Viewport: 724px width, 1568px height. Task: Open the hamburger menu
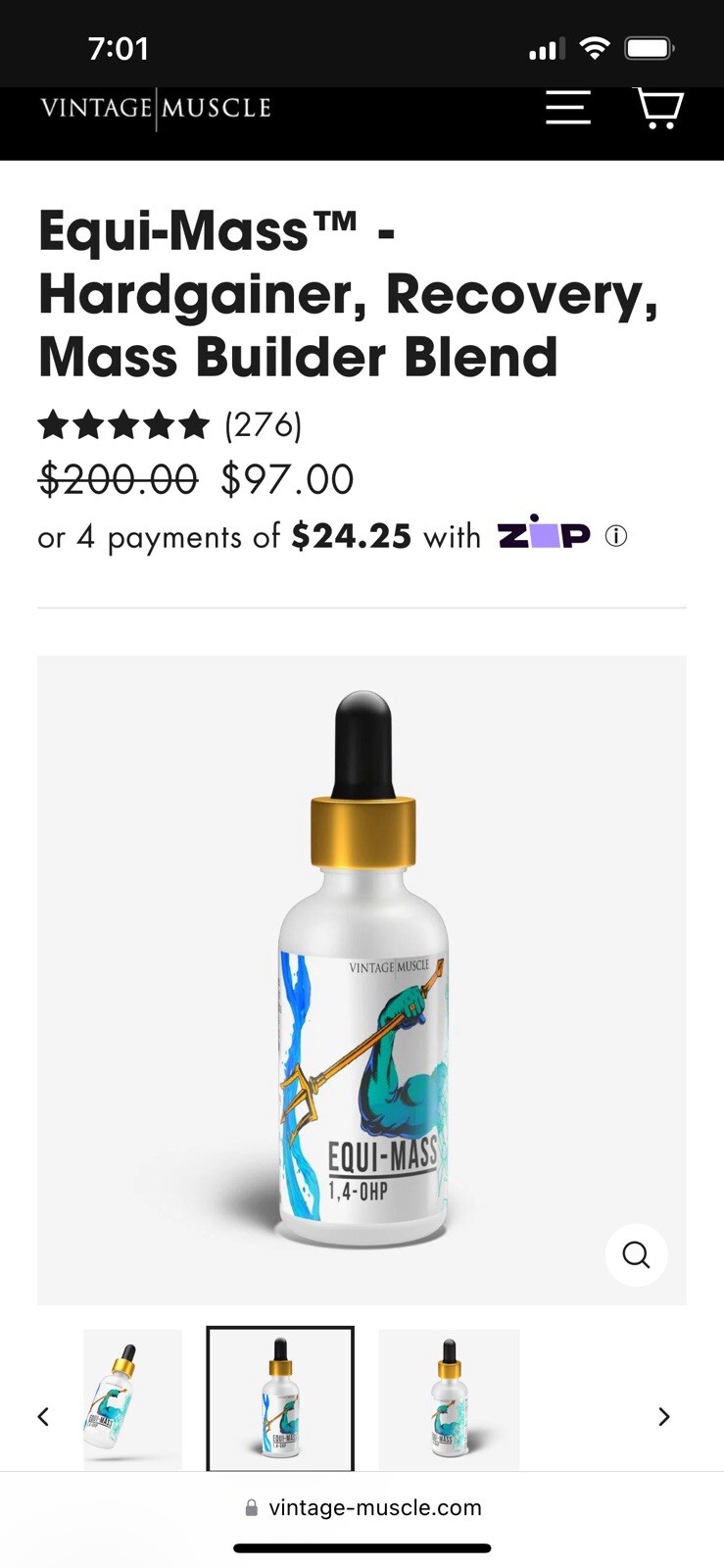click(568, 107)
